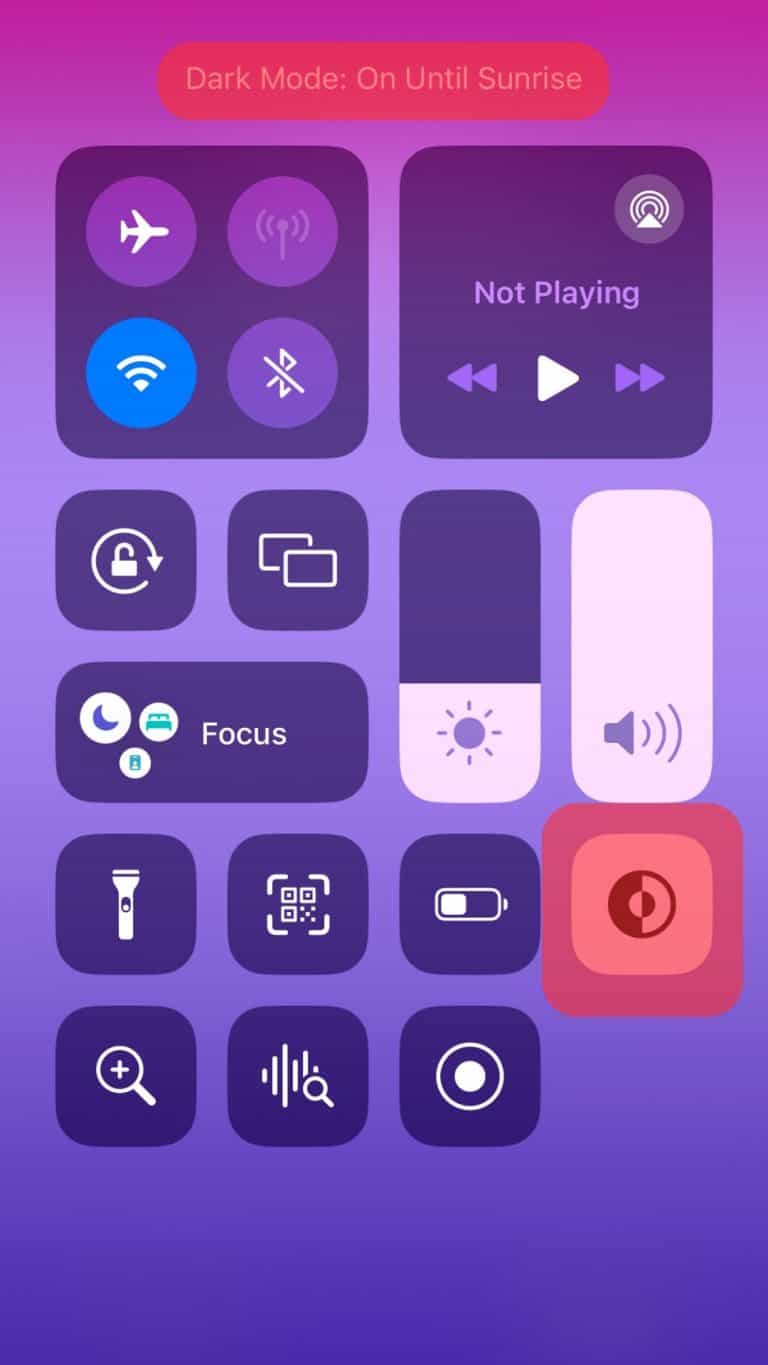Turn on the Flashlight
The image size is (768, 1365).
point(126,903)
